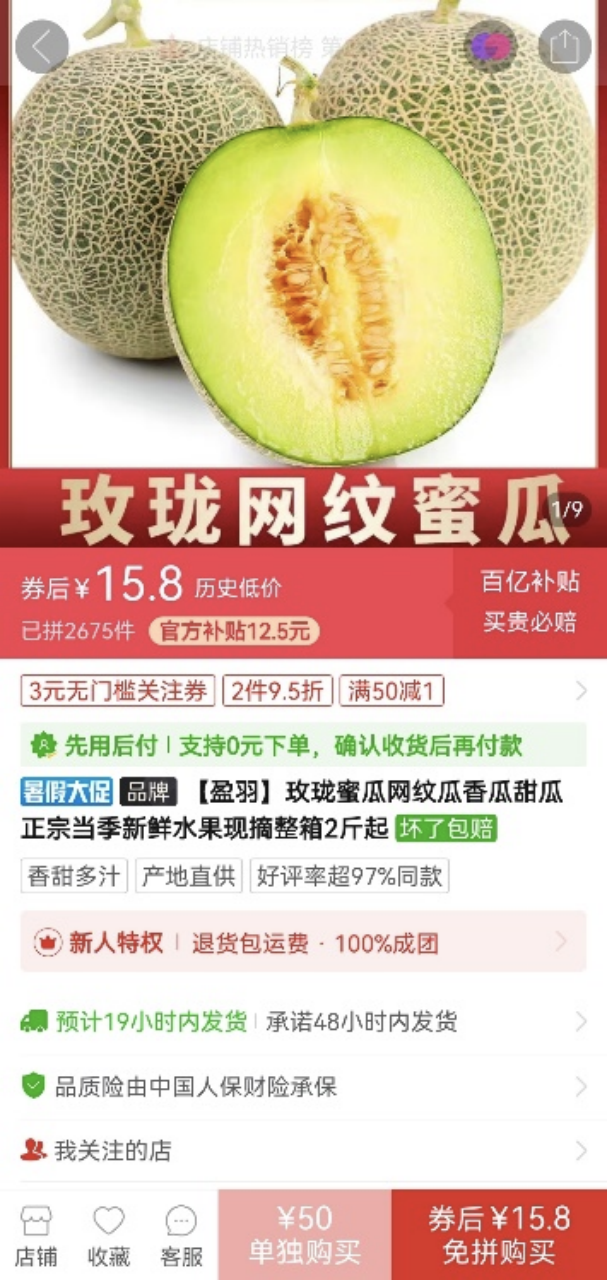
Task: Open the 预计19小时内发货 shipping details row
Action: (303, 1021)
